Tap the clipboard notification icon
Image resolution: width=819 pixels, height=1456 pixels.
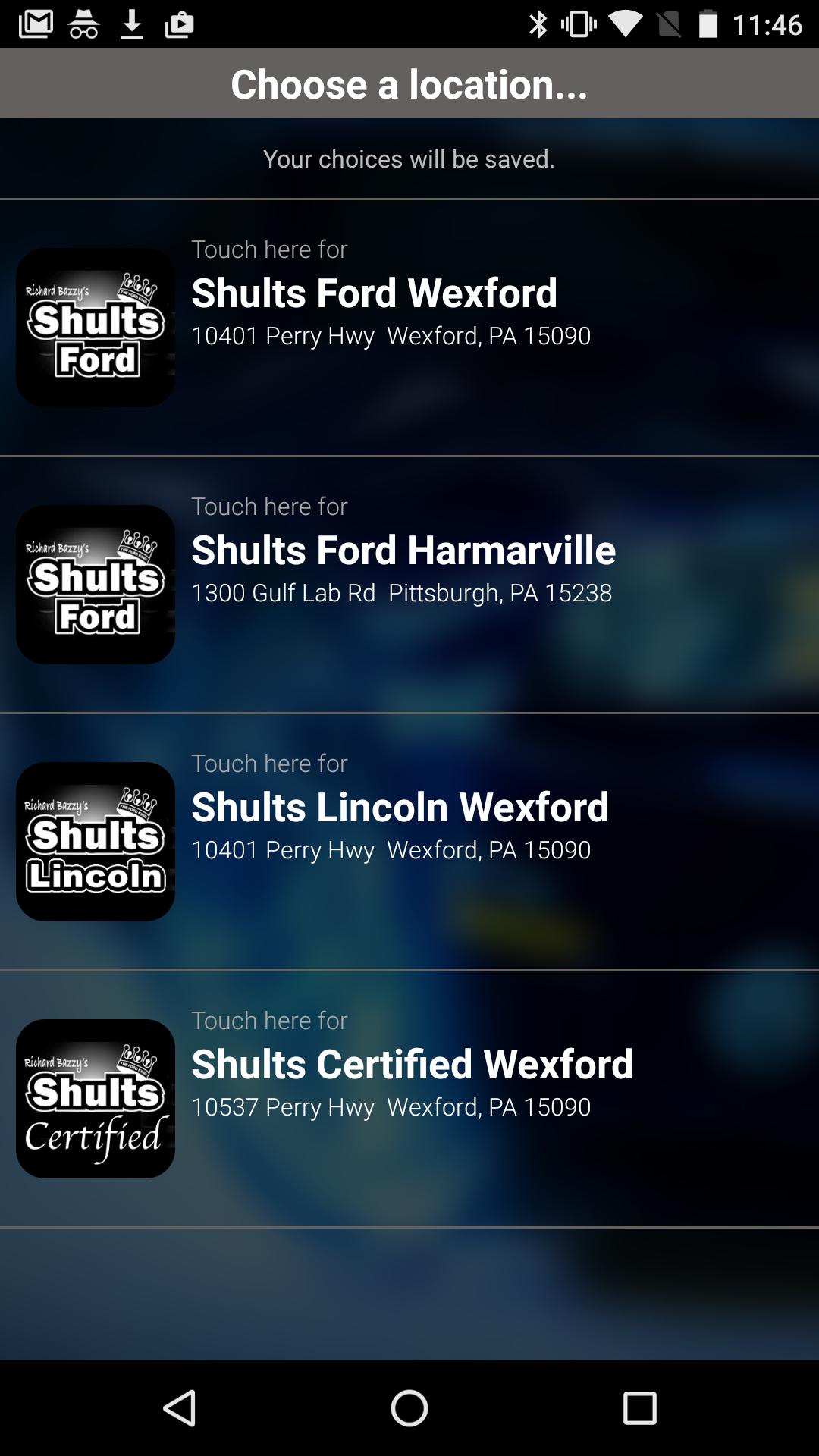[178, 23]
